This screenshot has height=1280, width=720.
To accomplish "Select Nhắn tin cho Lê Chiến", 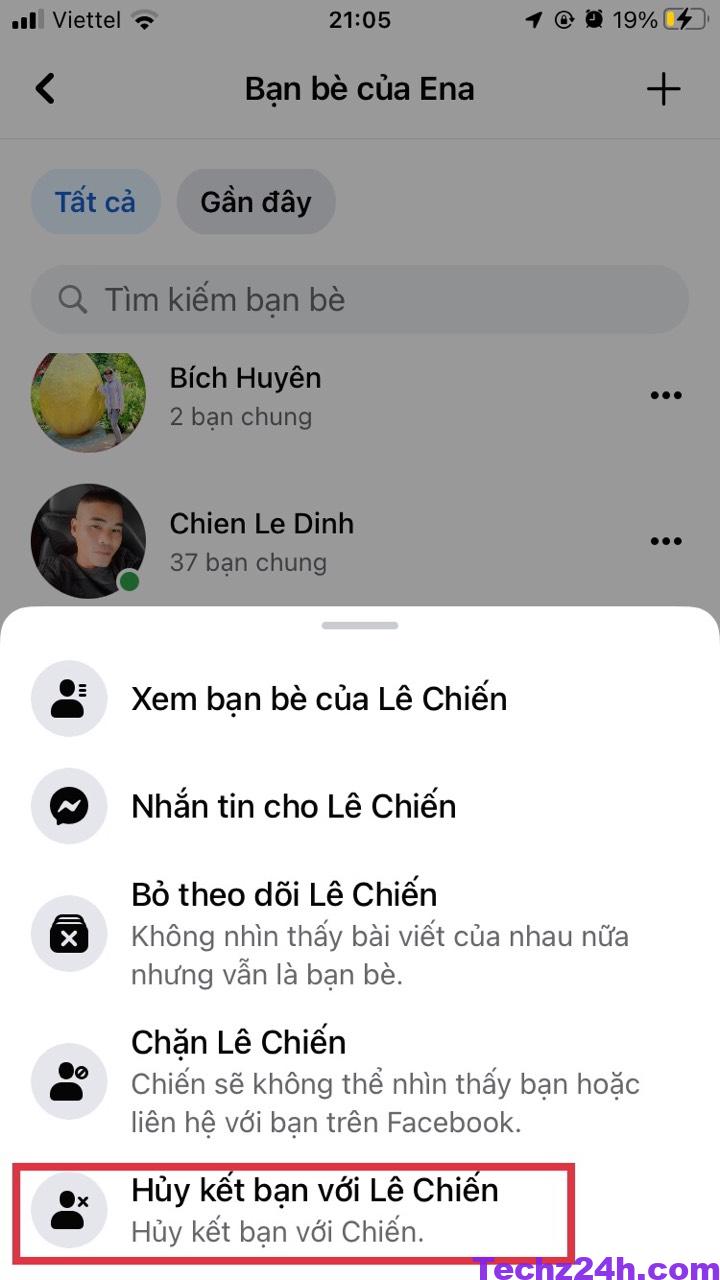I will 293,806.
